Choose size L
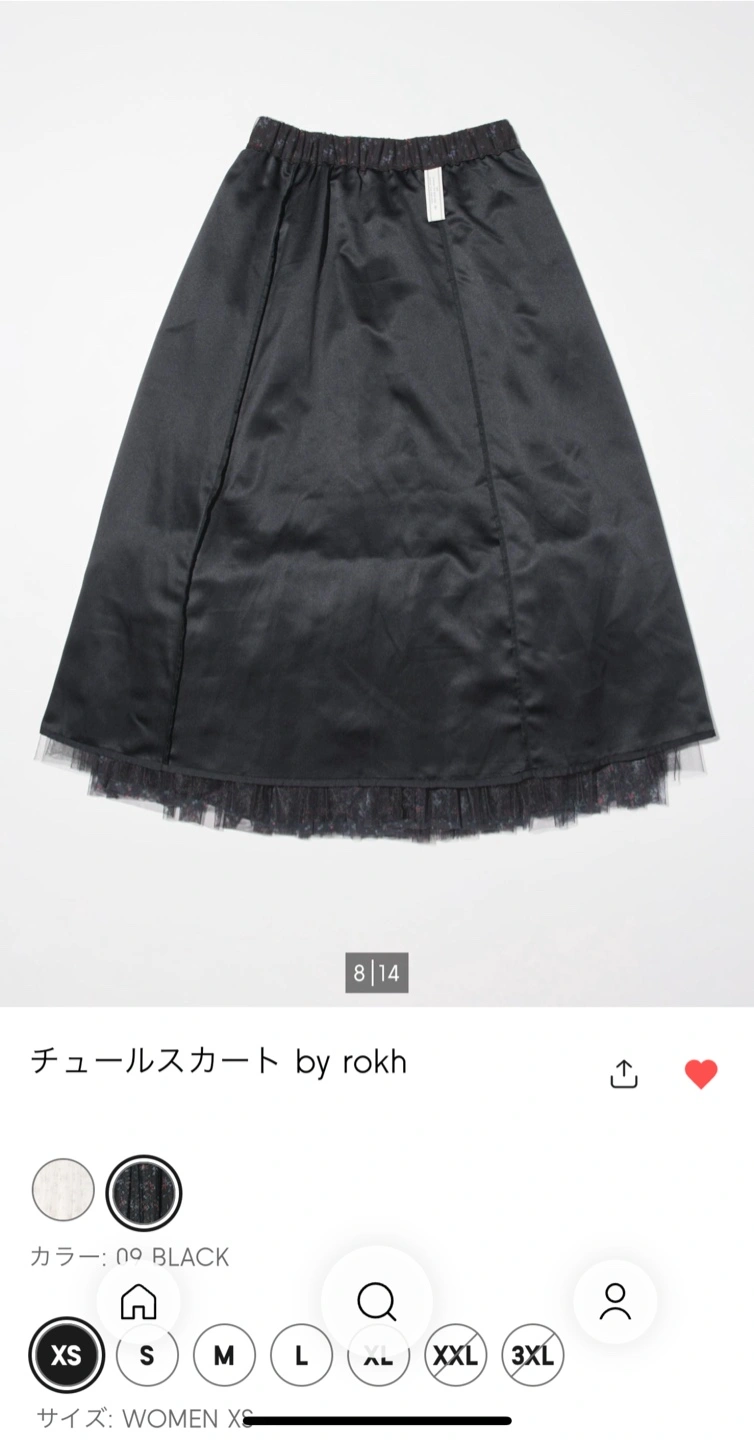The height and width of the screenshot is (1440, 754). pos(301,1355)
